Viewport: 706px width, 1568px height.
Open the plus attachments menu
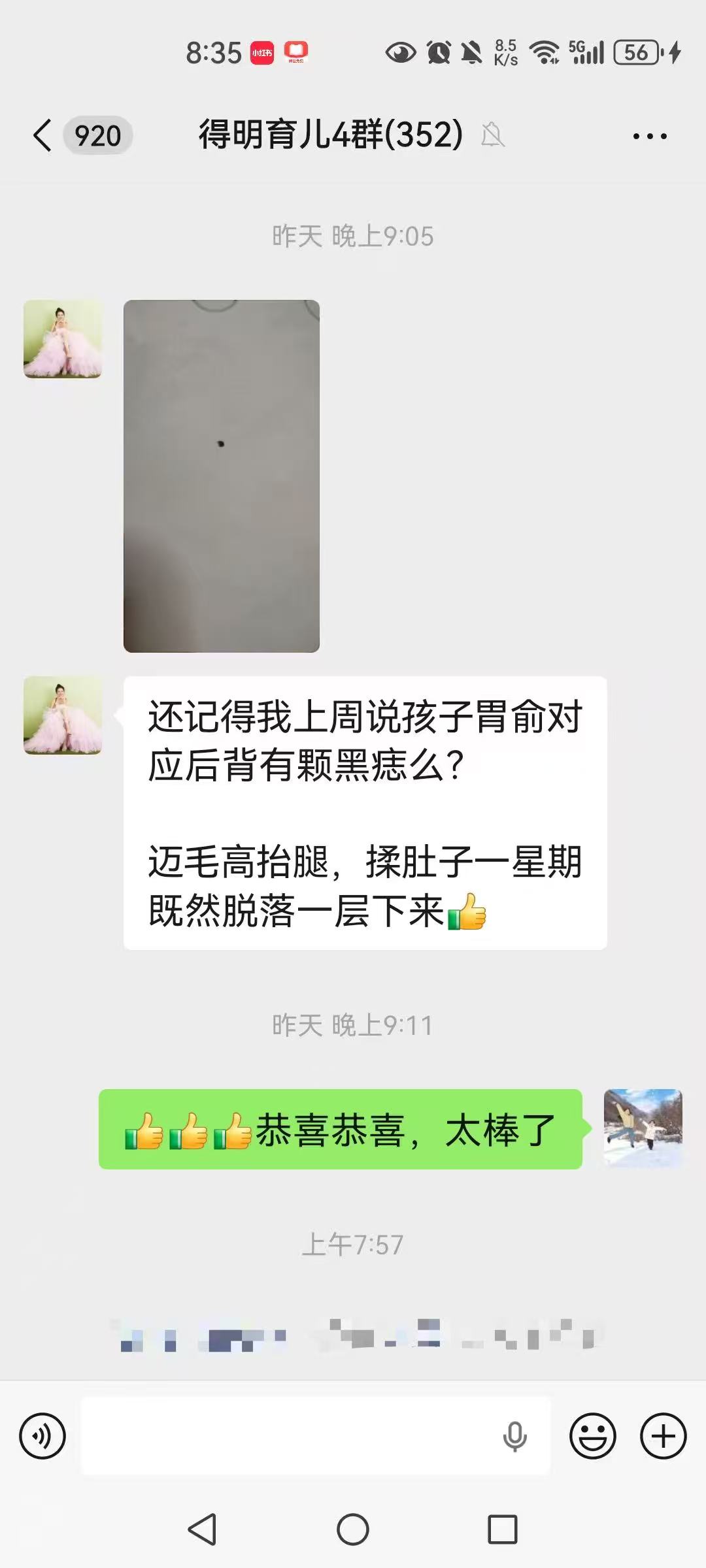pyautogui.click(x=663, y=1436)
